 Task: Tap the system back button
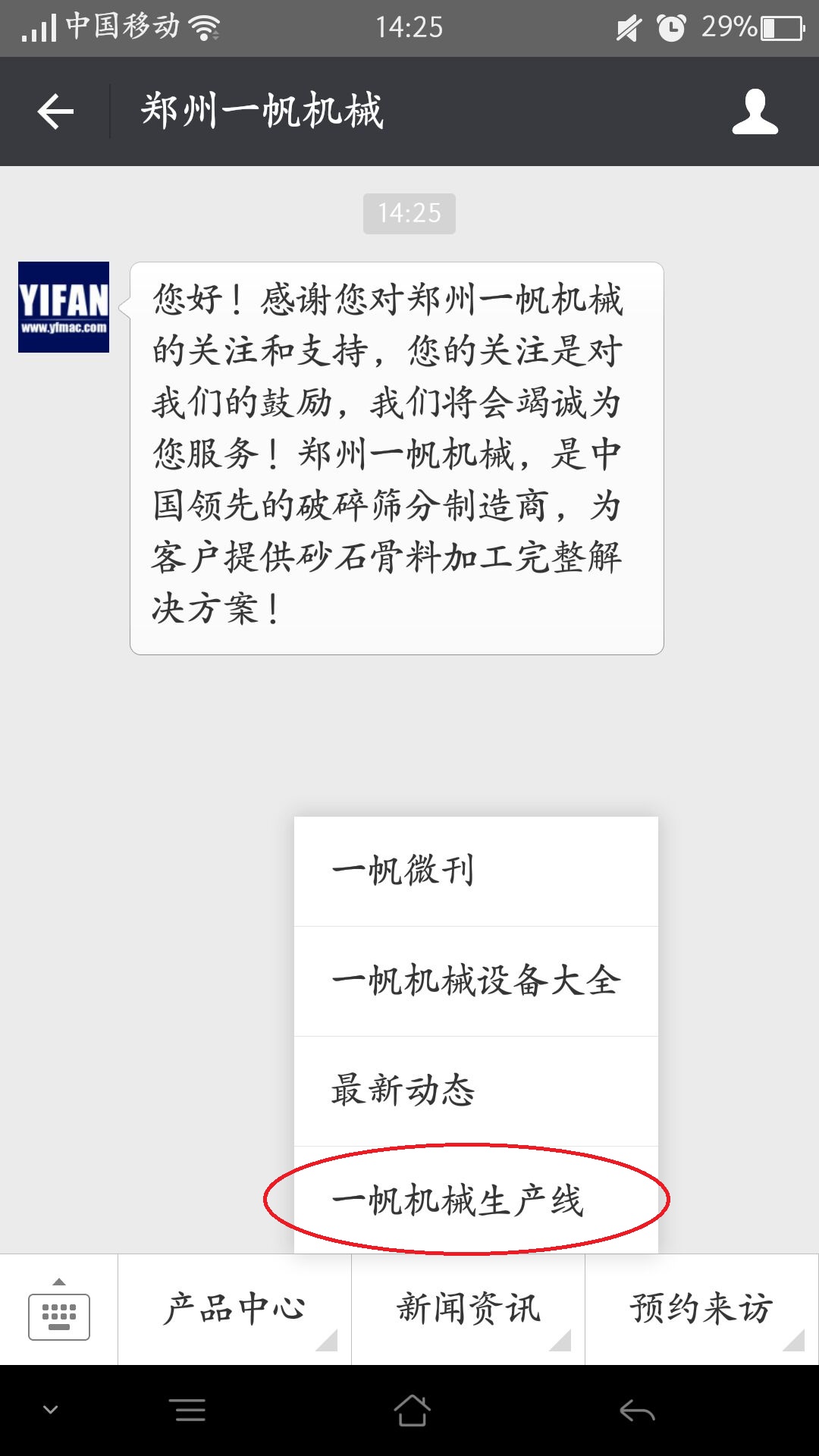tap(637, 1410)
